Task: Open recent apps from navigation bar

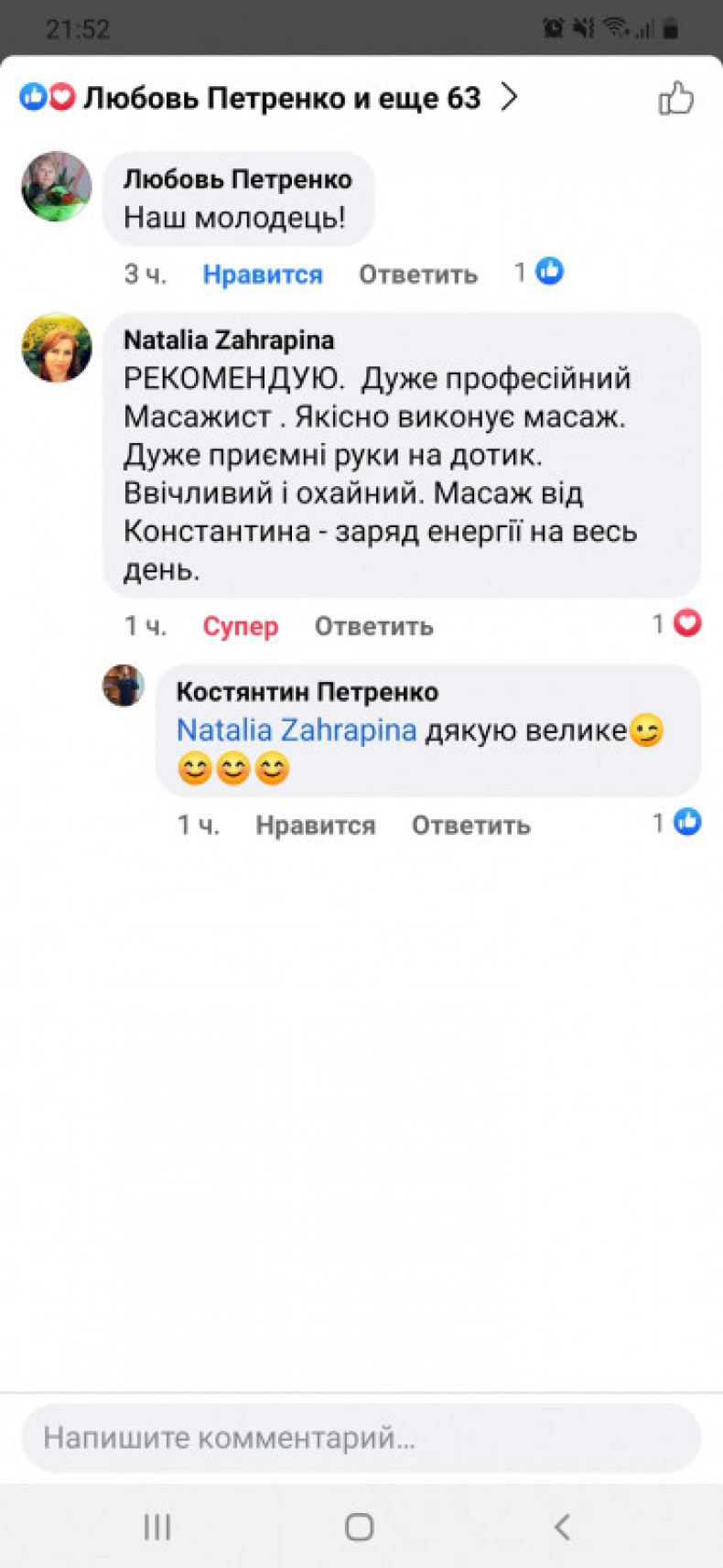Action: coord(157,1526)
